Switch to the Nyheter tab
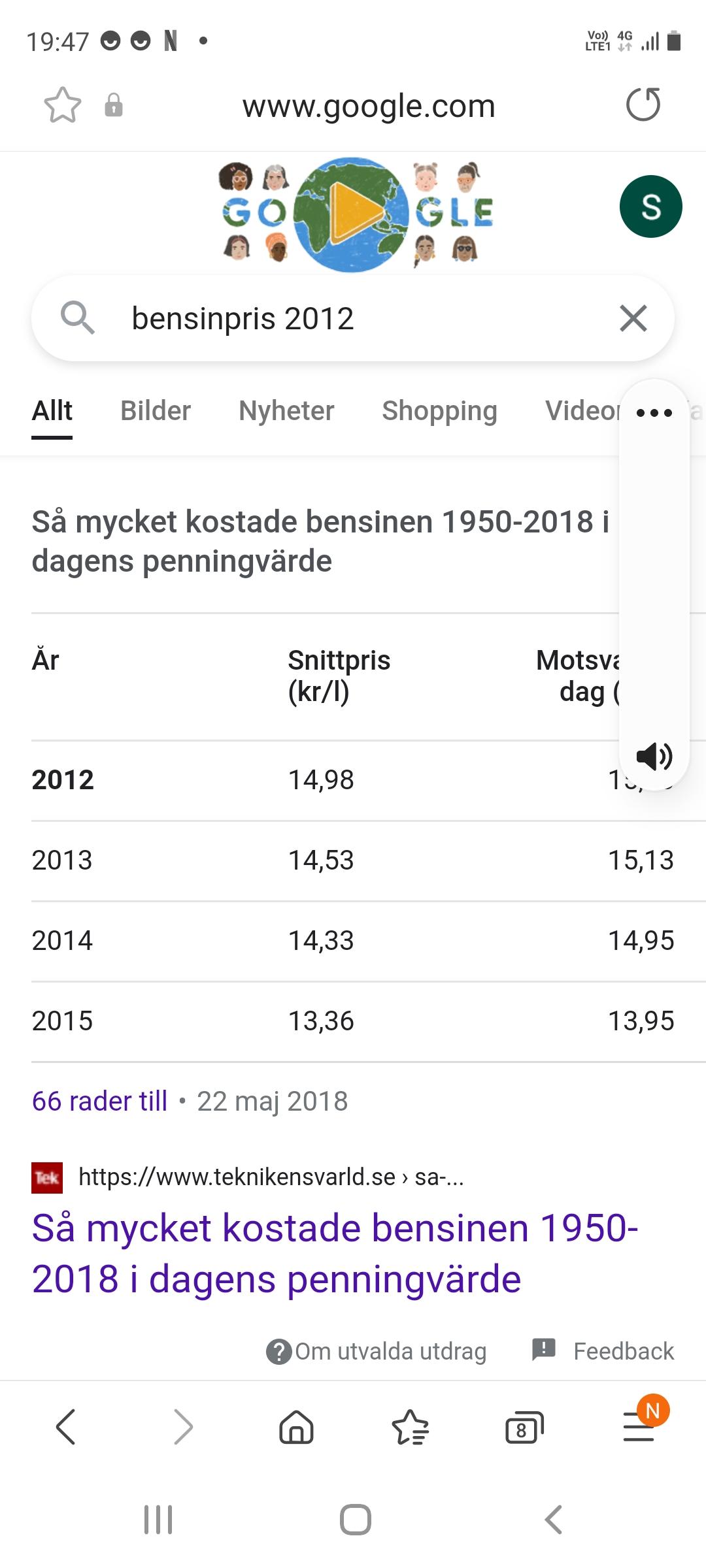 (286, 411)
